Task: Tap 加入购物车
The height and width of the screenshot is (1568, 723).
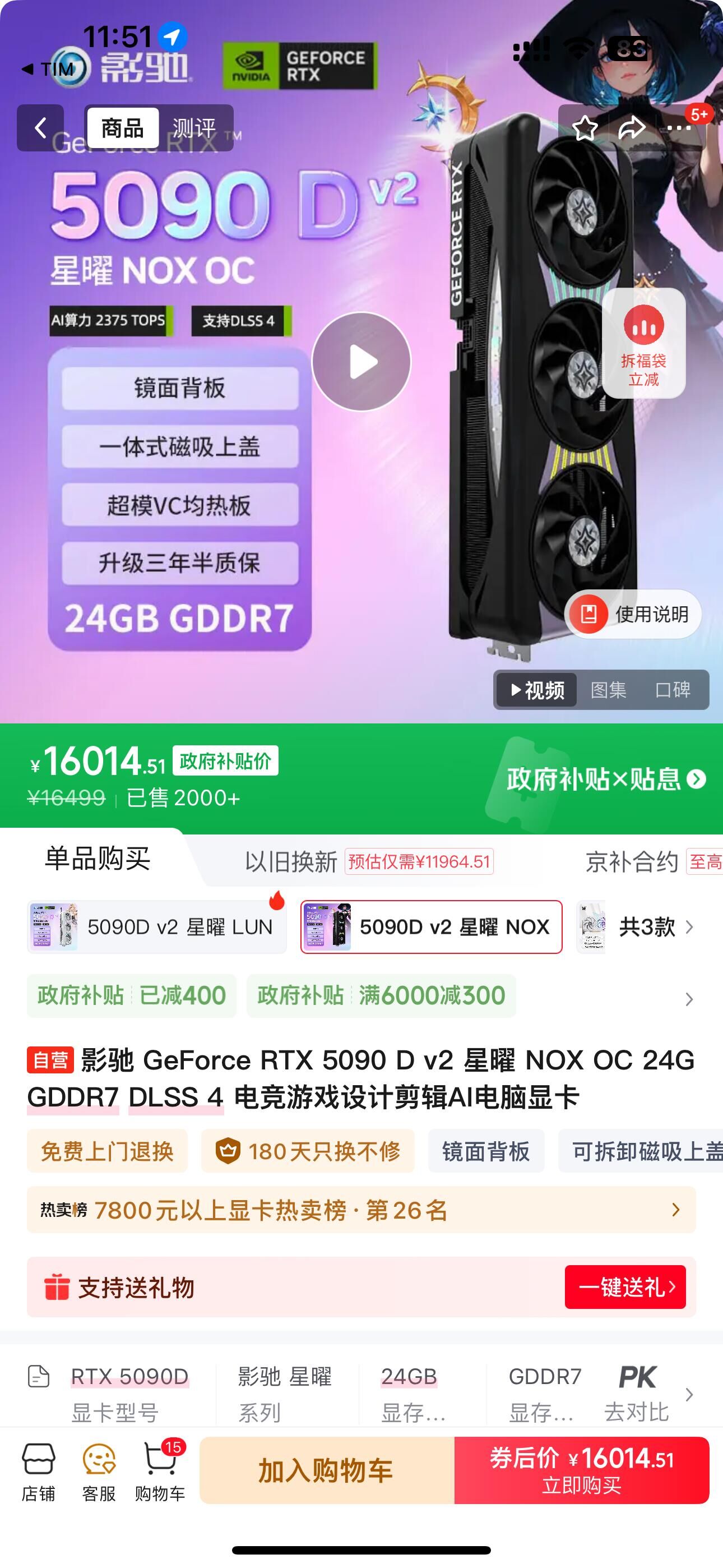Action: point(326,1470)
